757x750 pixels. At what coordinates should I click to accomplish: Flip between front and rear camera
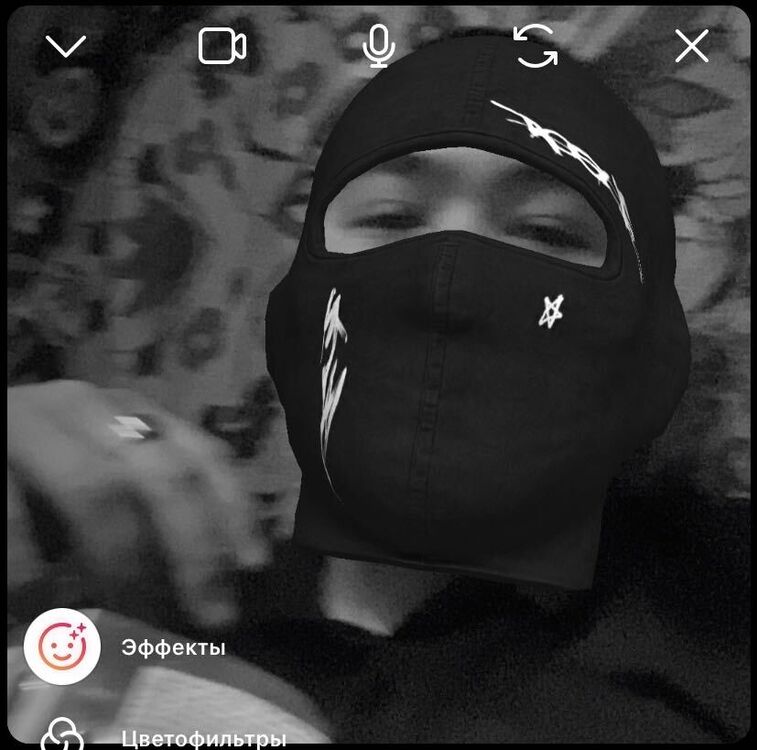pyautogui.click(x=535, y=46)
